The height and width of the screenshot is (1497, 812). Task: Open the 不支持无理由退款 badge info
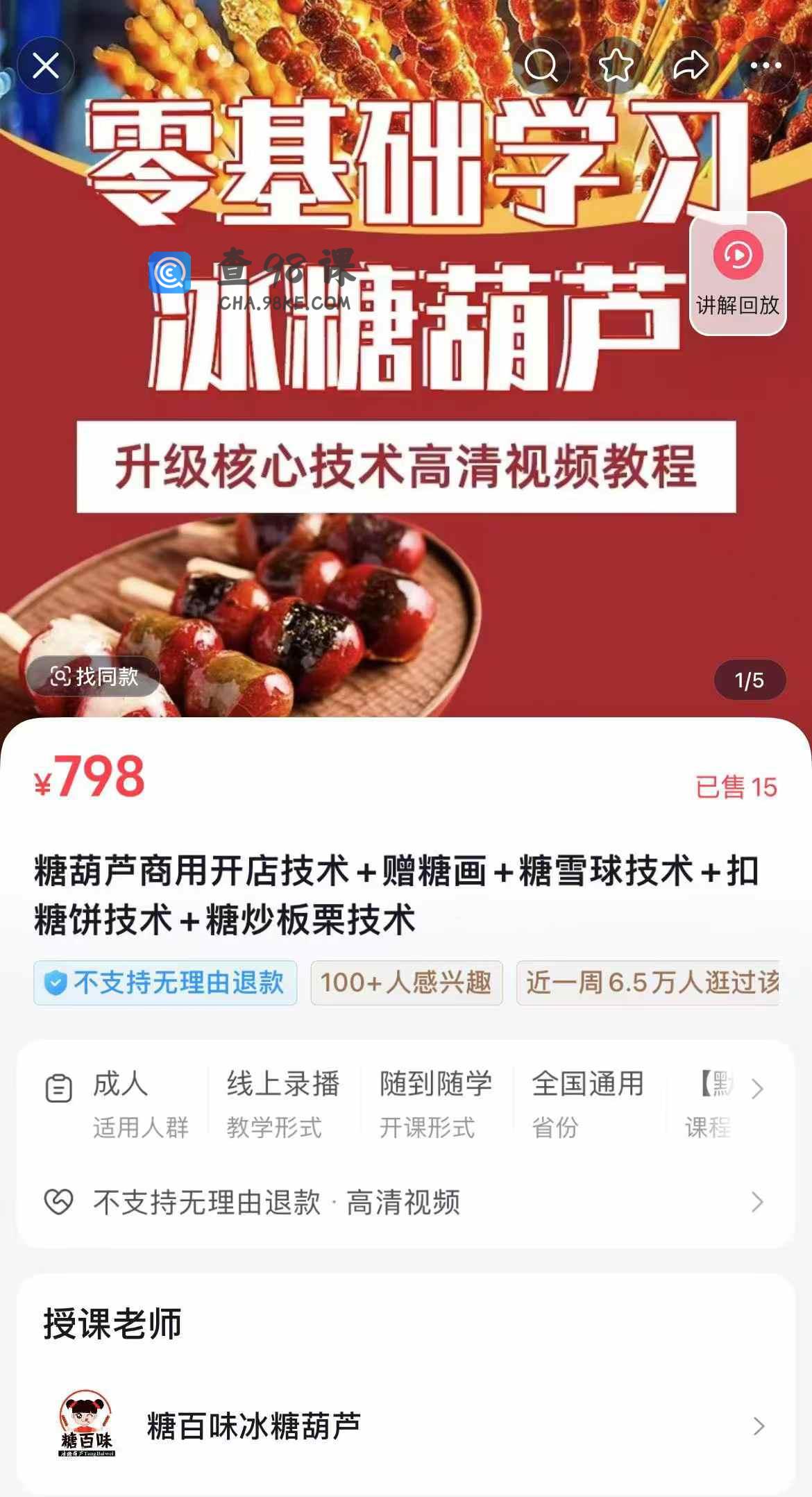coord(165,982)
